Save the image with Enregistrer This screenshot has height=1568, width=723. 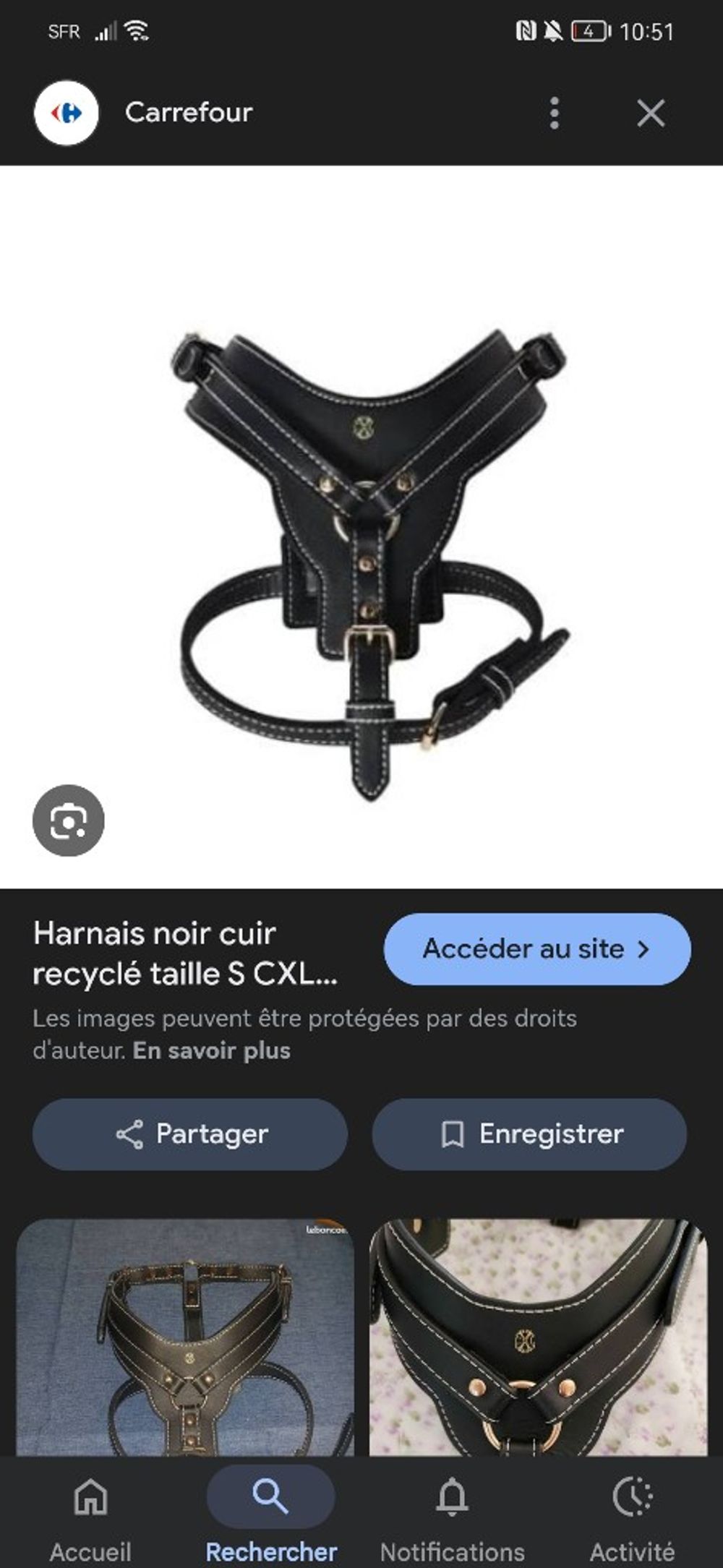pyautogui.click(x=529, y=1134)
